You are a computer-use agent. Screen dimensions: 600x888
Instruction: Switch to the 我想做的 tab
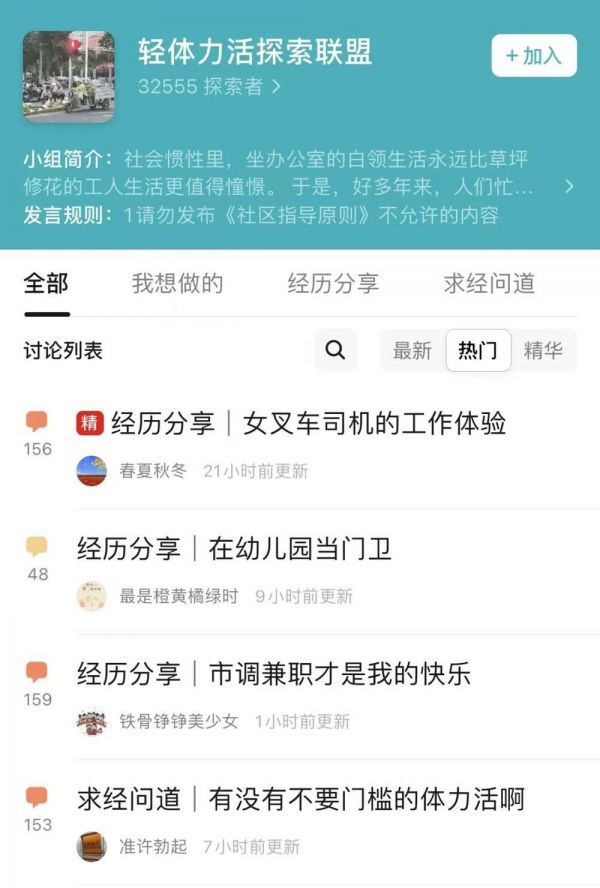[177, 283]
